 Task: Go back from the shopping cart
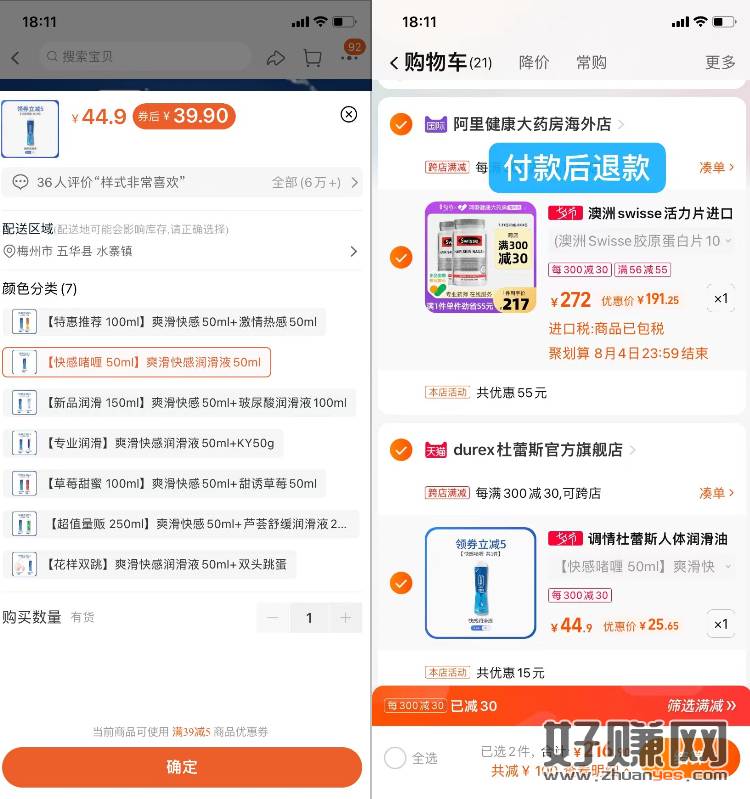coord(394,63)
